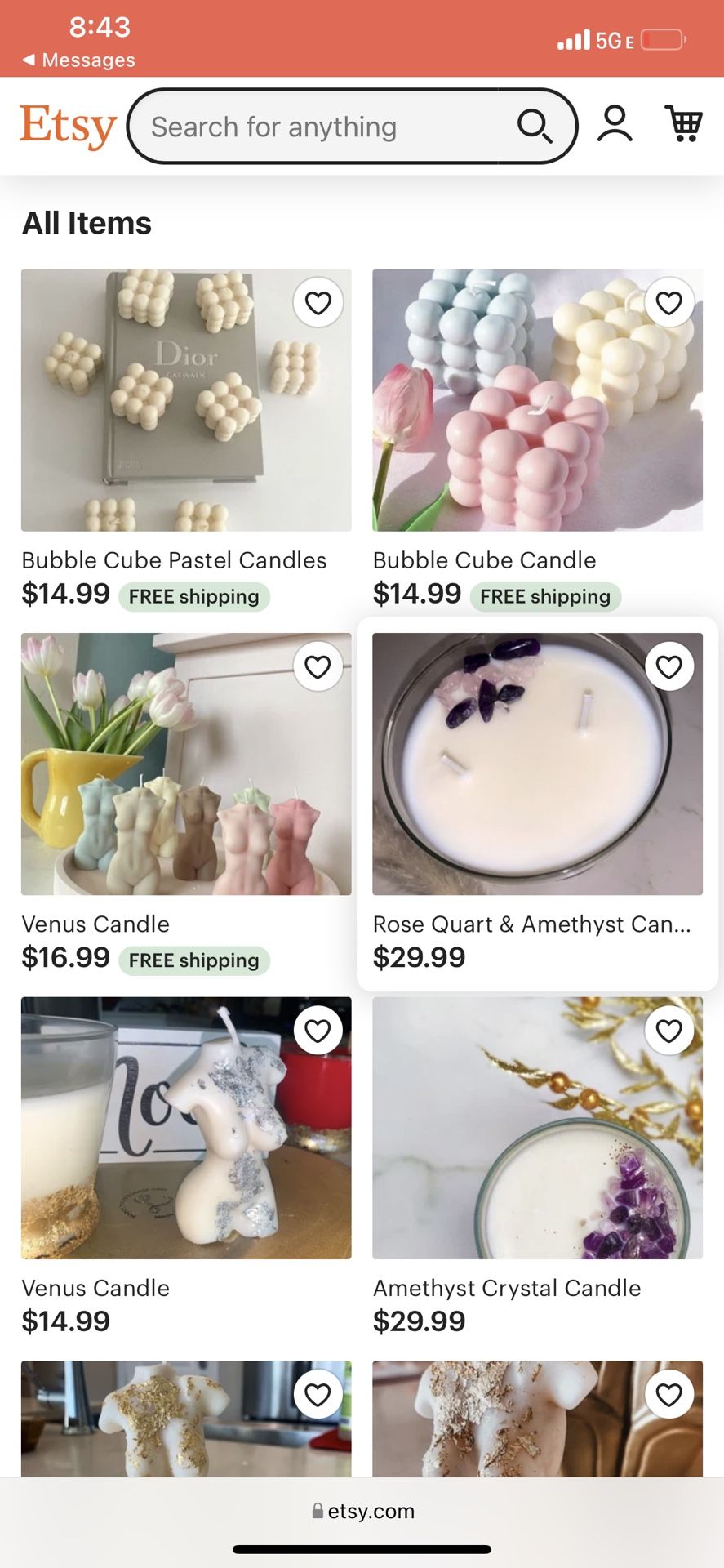
Task: Open Bubble Cube Pastel Candles listing
Action: 186,400
